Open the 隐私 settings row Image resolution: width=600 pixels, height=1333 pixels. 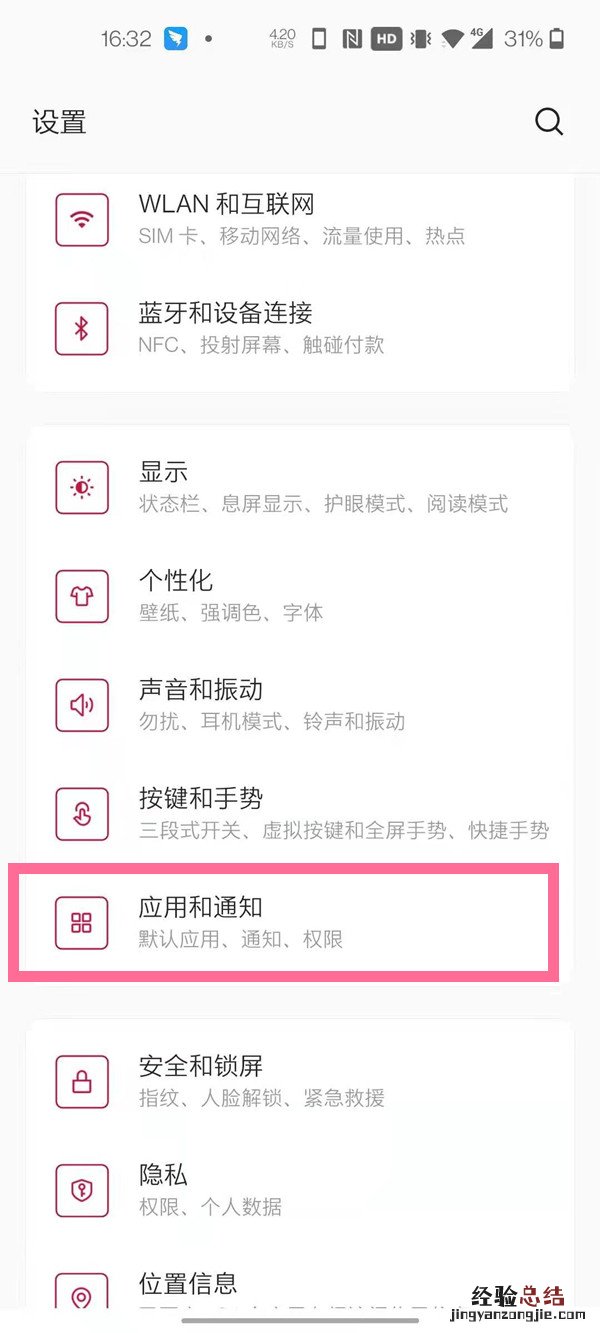click(300, 1190)
